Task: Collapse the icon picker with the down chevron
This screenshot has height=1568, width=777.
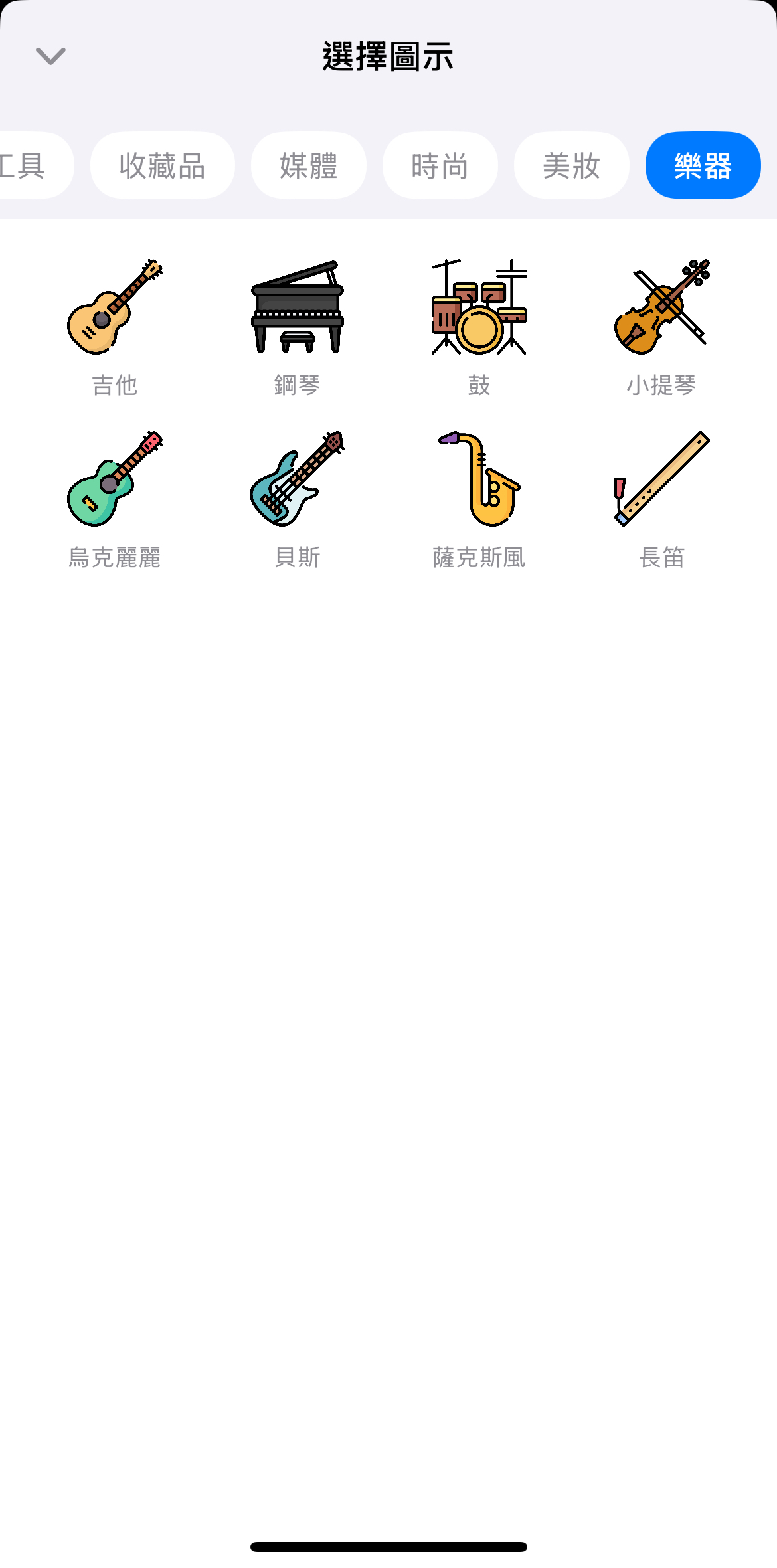Action: tap(50, 56)
